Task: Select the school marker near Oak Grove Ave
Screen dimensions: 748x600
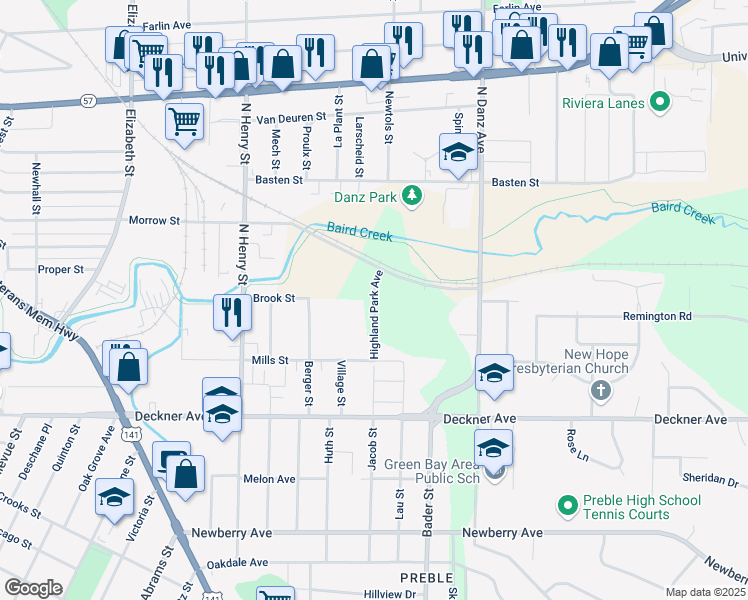Action: point(115,495)
